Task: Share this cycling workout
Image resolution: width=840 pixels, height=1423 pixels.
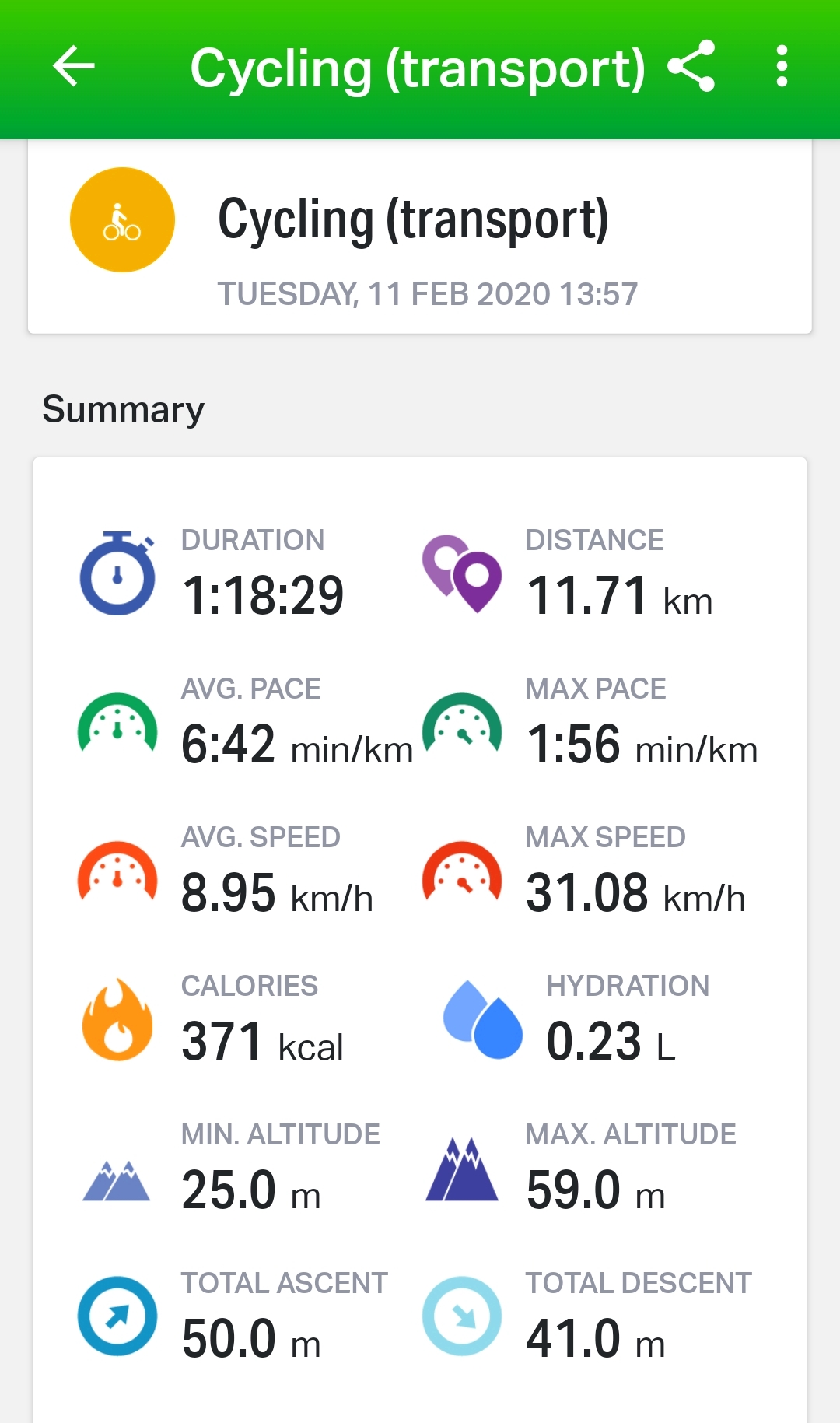Action: (691, 67)
